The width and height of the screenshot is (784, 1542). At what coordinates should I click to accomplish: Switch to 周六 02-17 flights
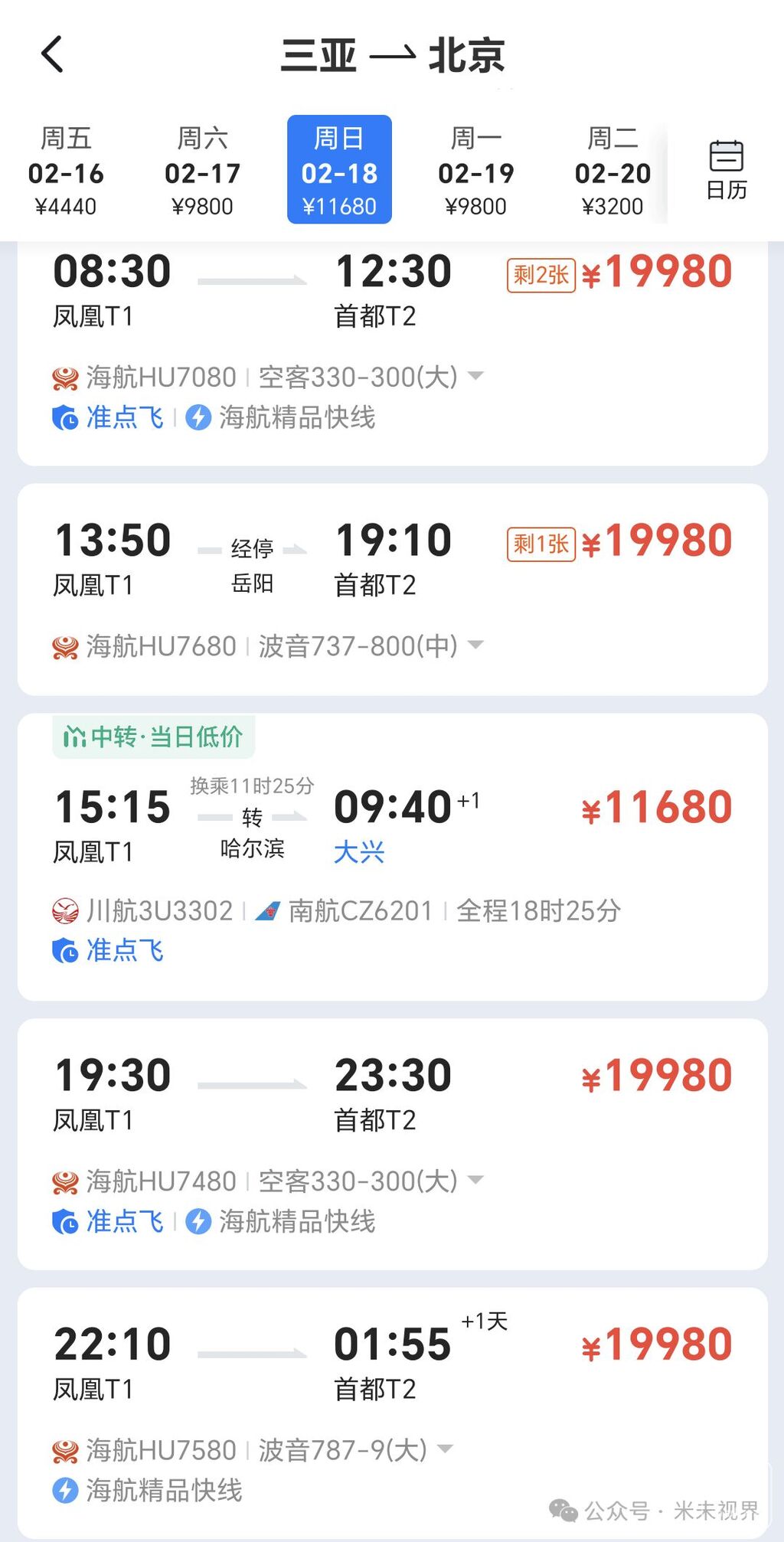click(x=202, y=172)
